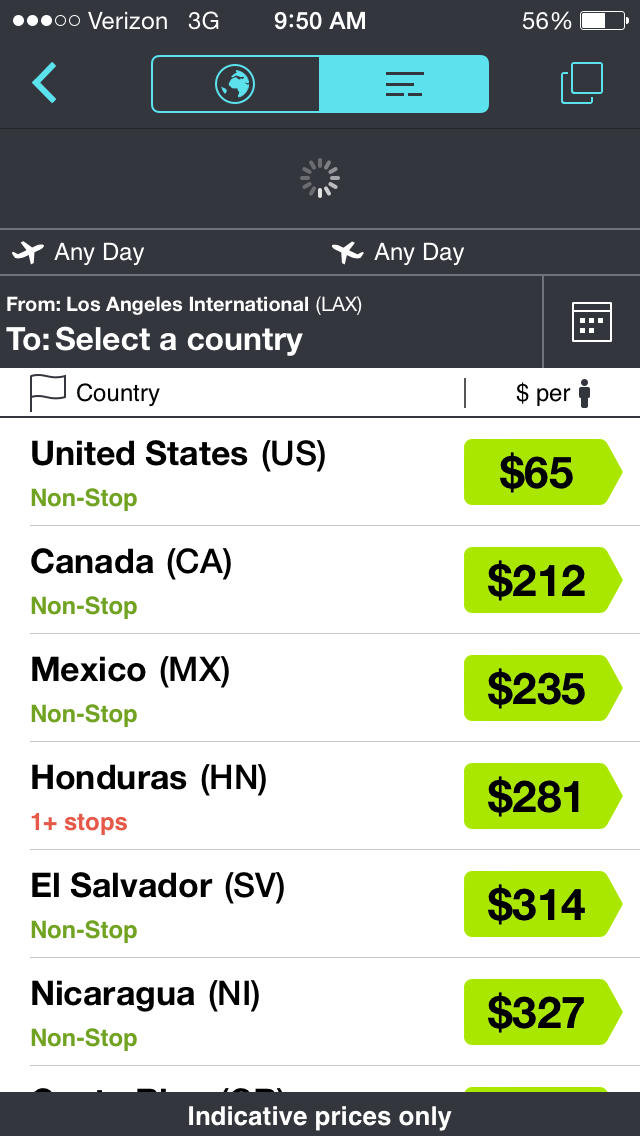Sort the list by Country

(96, 393)
